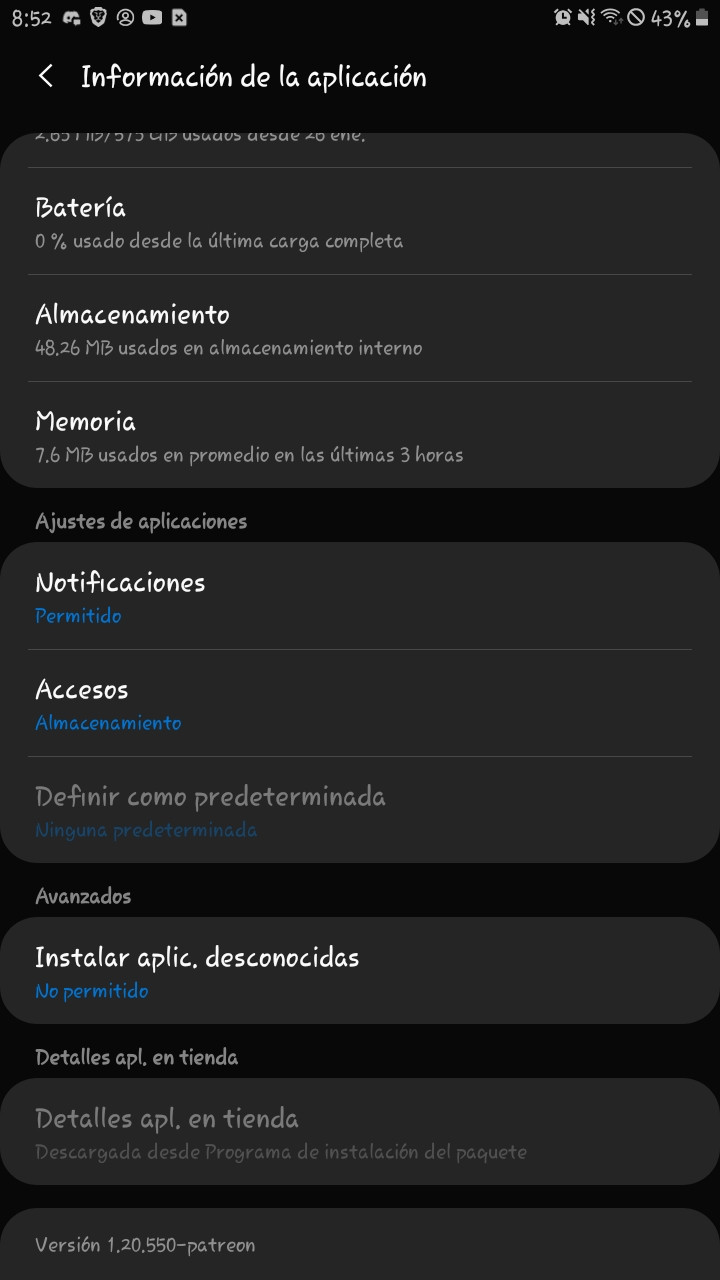Go back from Información de la aplicación
This screenshot has width=720, height=1280.
[x=46, y=77]
